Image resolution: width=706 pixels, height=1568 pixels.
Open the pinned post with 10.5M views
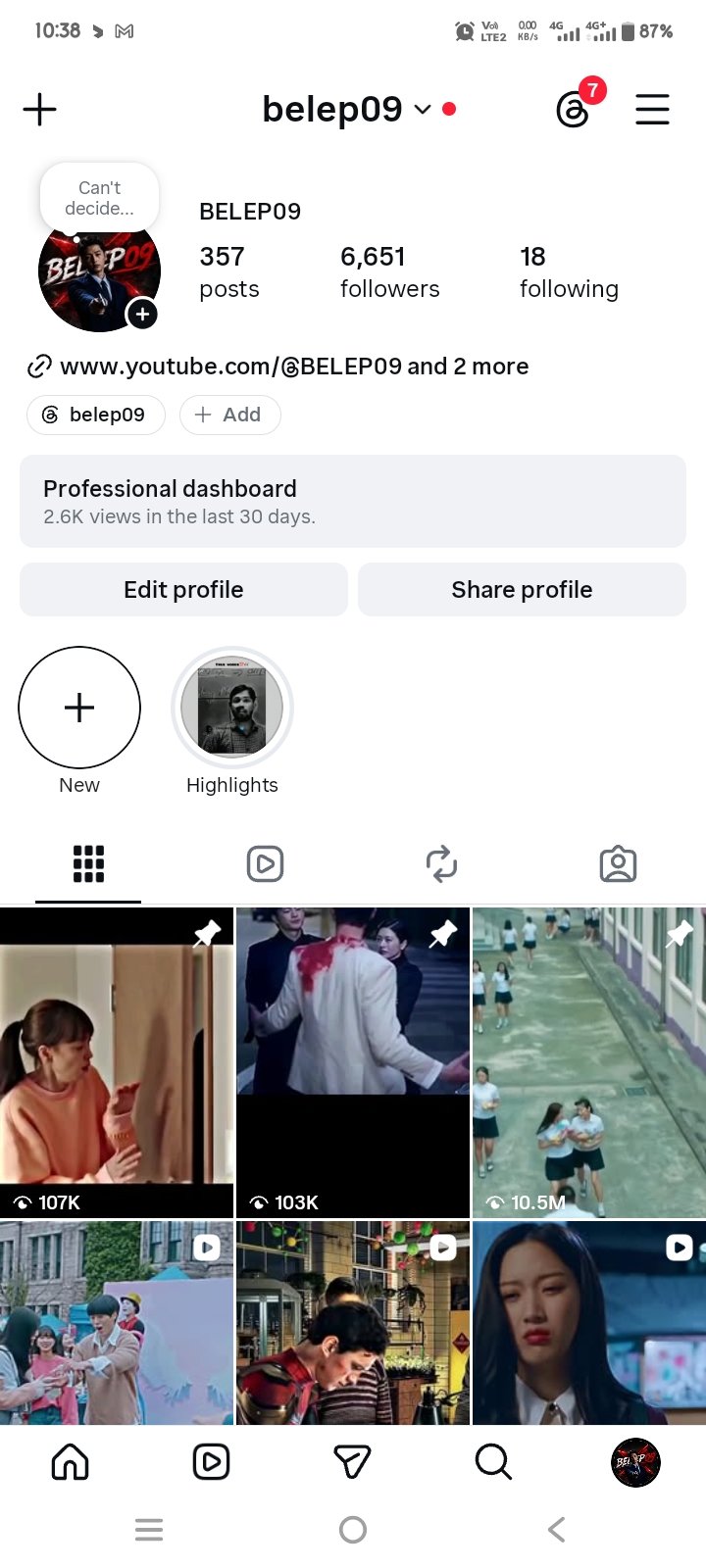click(589, 1062)
